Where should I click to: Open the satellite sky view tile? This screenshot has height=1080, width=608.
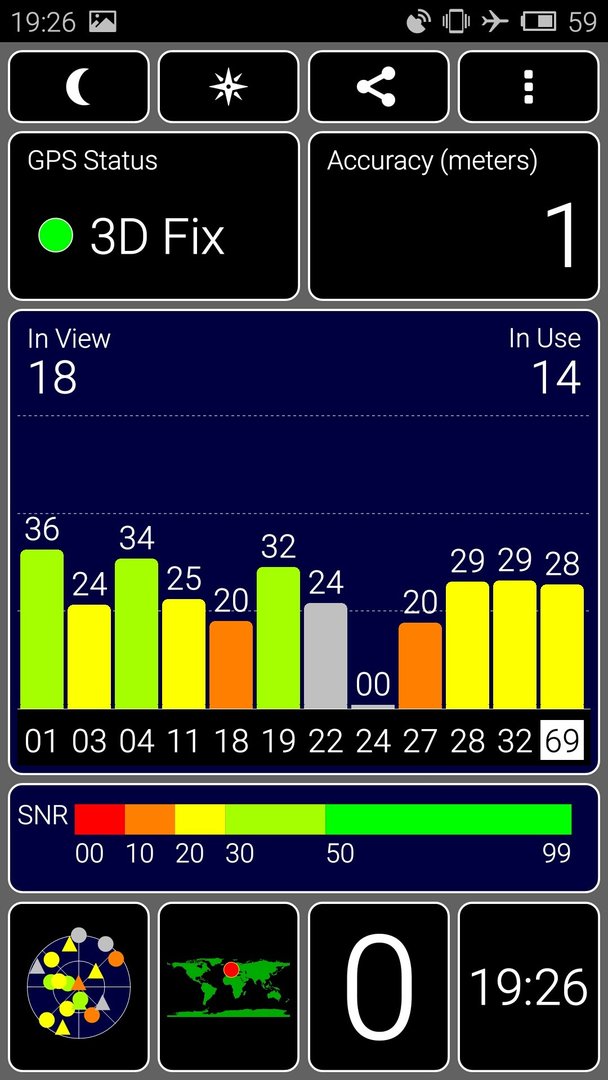(x=78, y=987)
